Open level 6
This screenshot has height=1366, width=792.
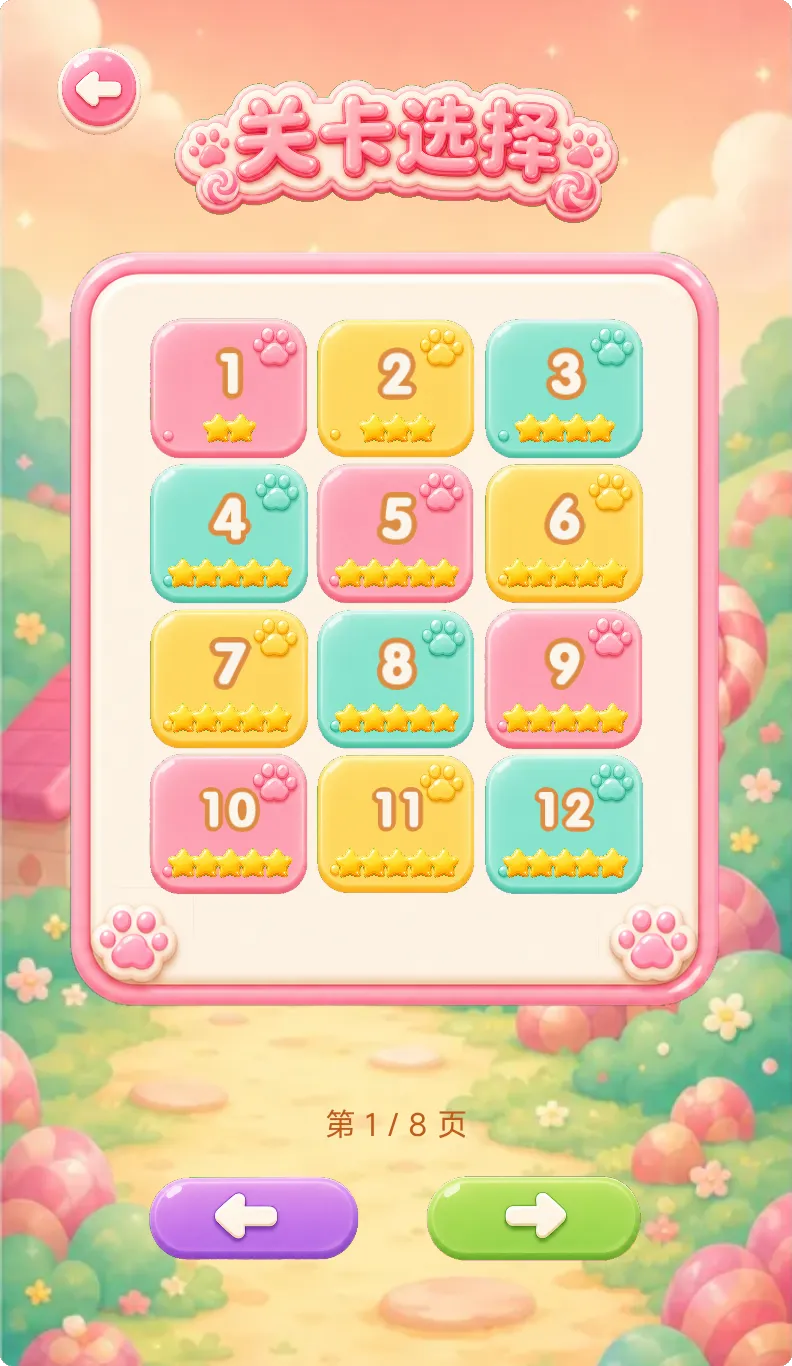point(564,533)
